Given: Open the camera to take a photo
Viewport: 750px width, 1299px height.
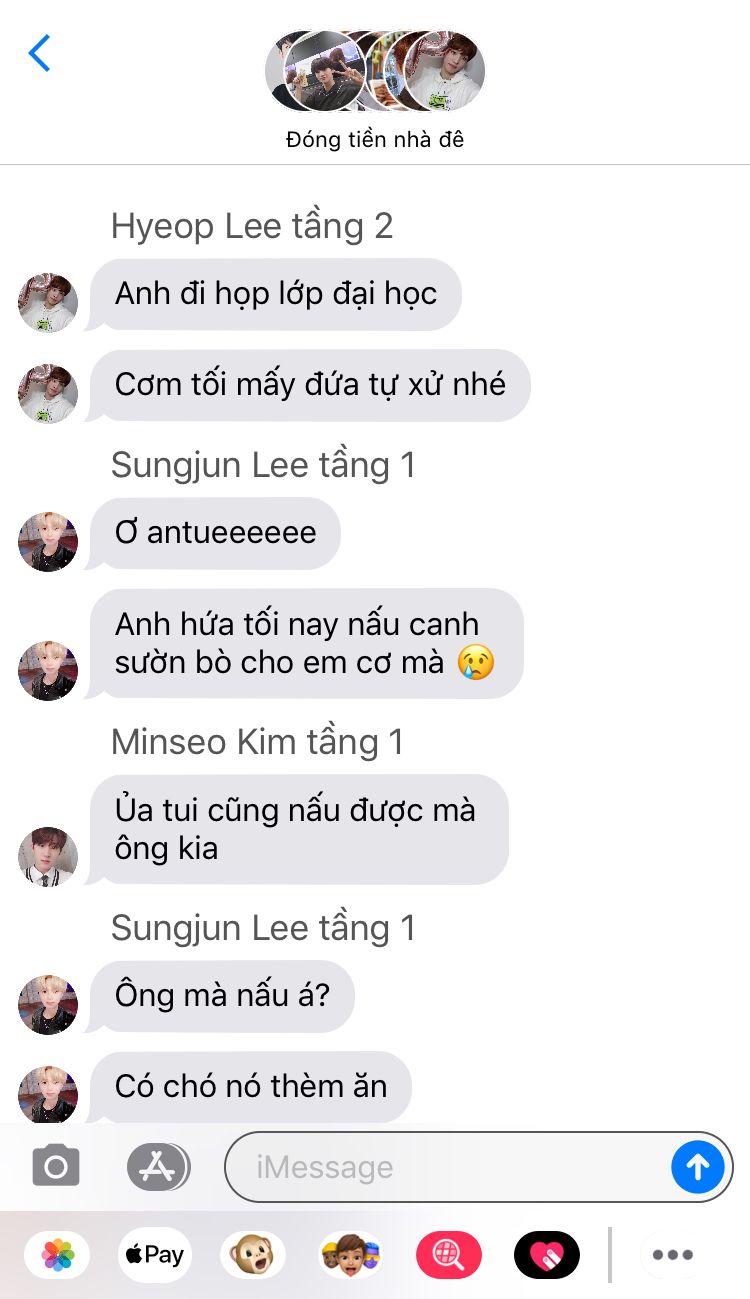Looking at the screenshot, I should point(56,1166).
